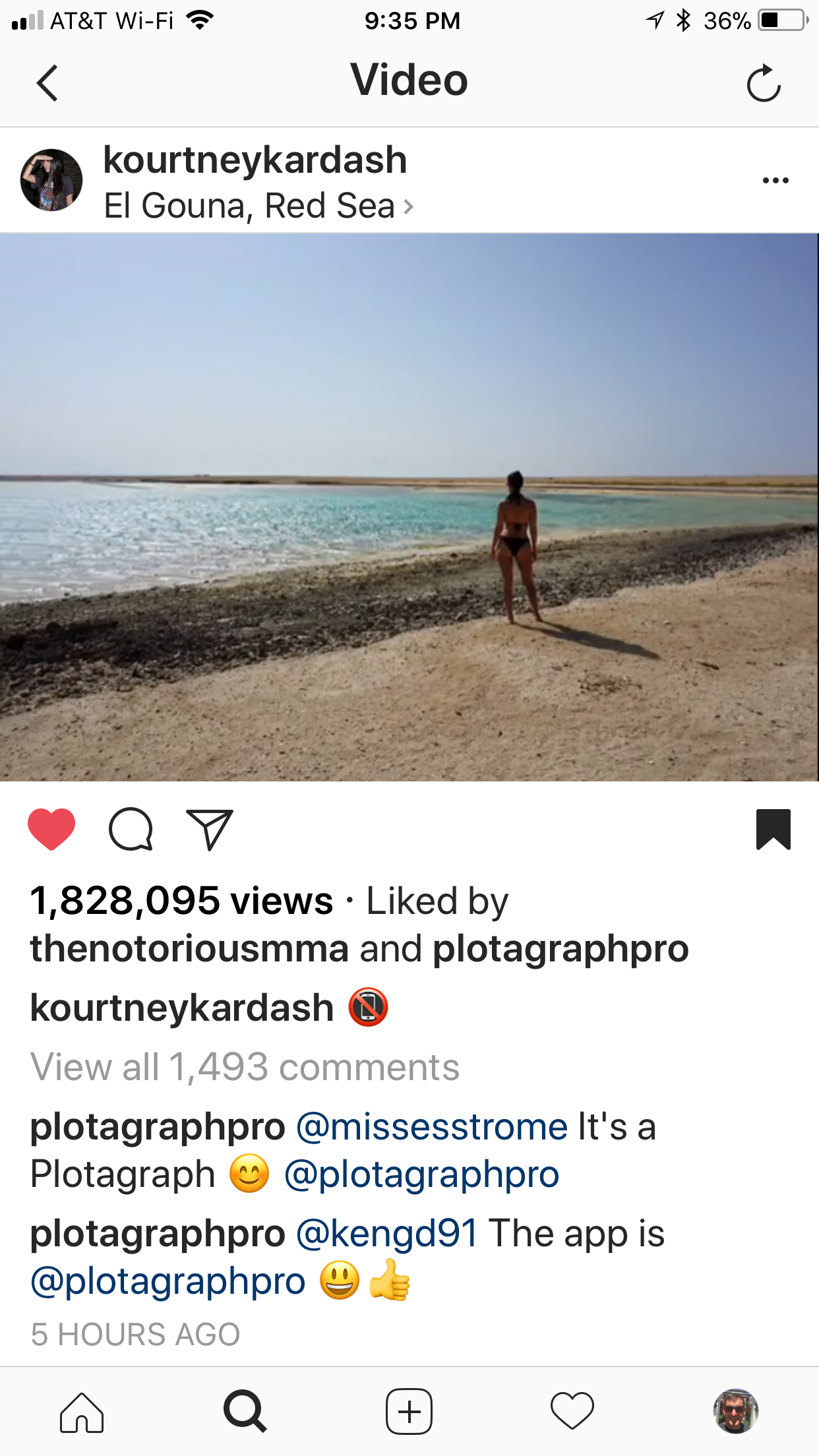Refresh the video post
This screenshot has height=1456, width=819.
tap(763, 84)
